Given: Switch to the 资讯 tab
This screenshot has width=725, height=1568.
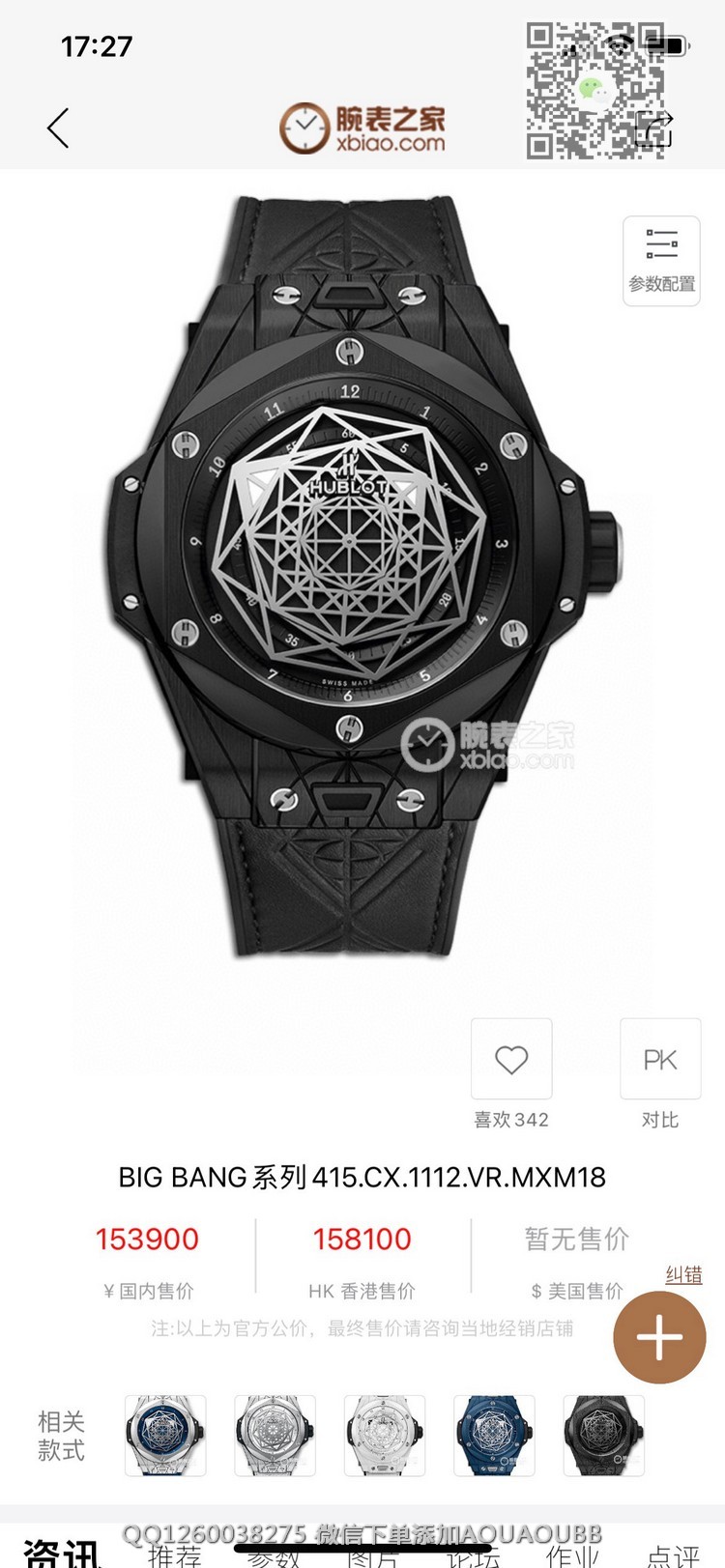Looking at the screenshot, I should point(60,1552).
